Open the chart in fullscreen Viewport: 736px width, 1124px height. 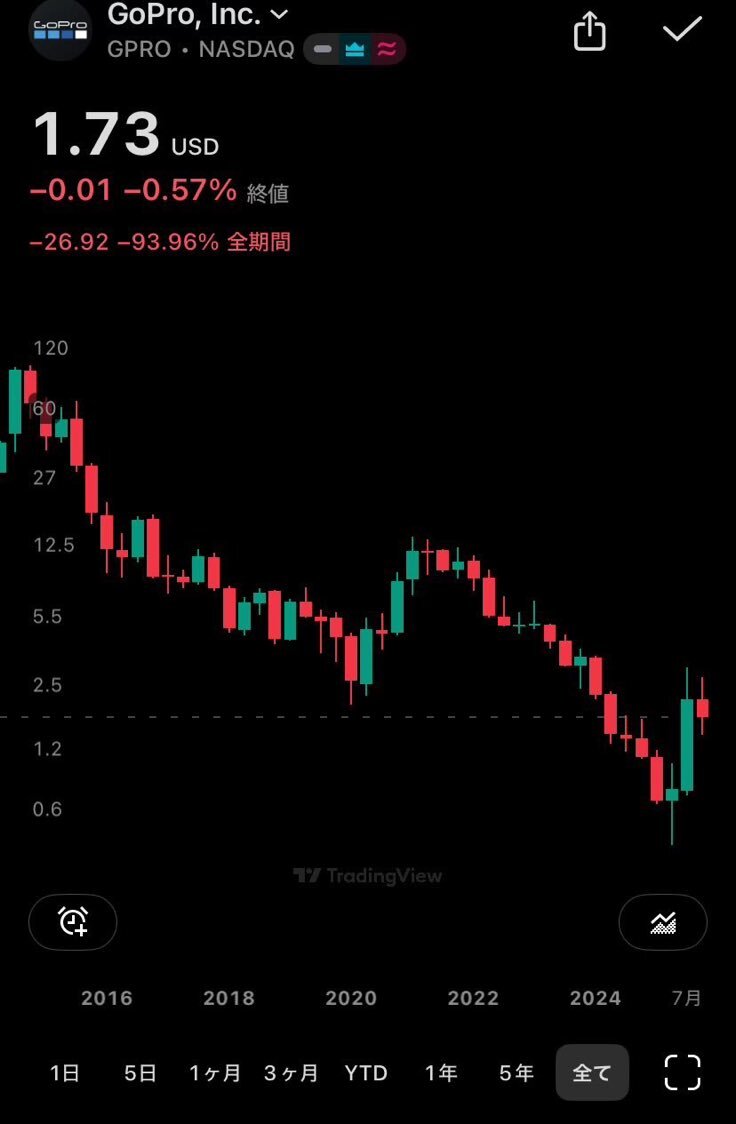(x=682, y=1072)
